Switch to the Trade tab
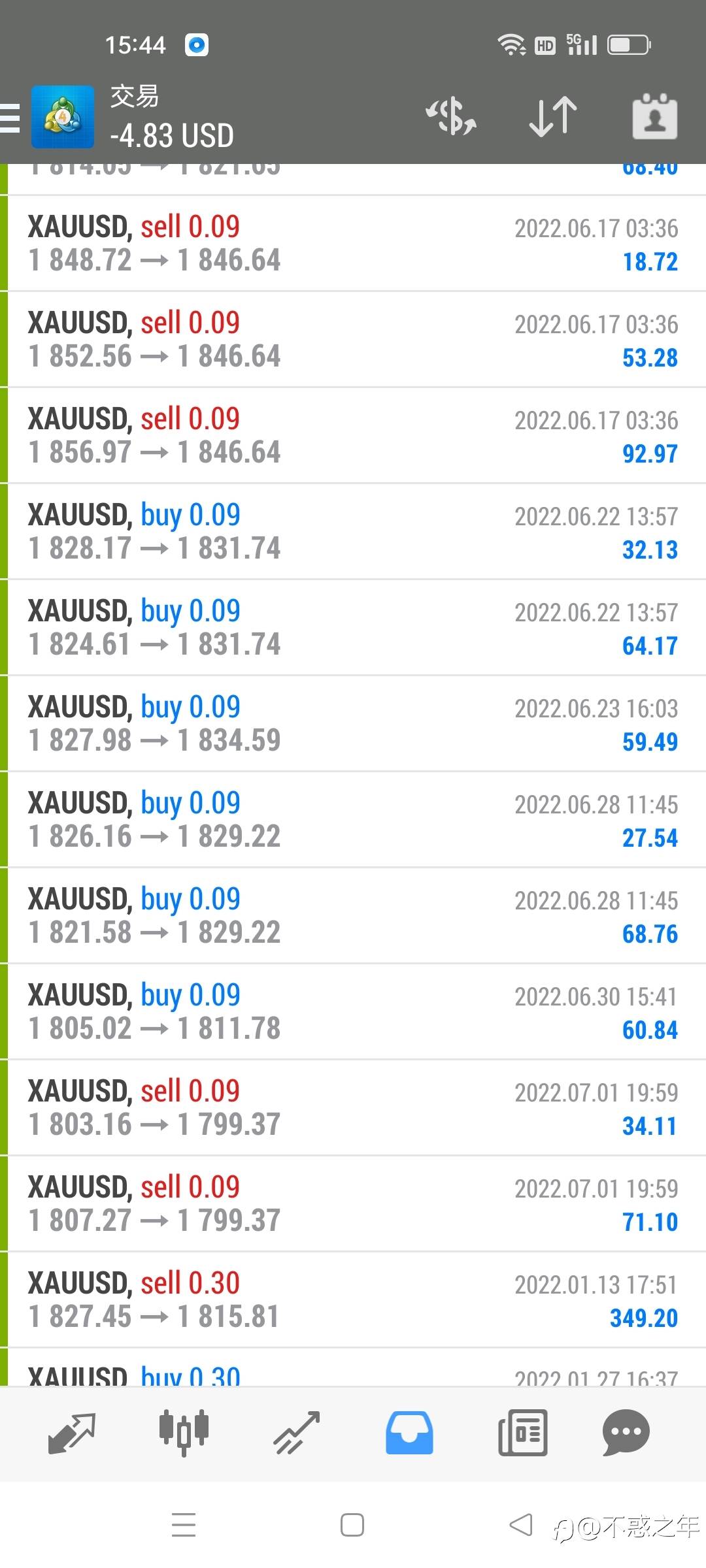The width and height of the screenshot is (706, 1568). click(x=296, y=1433)
